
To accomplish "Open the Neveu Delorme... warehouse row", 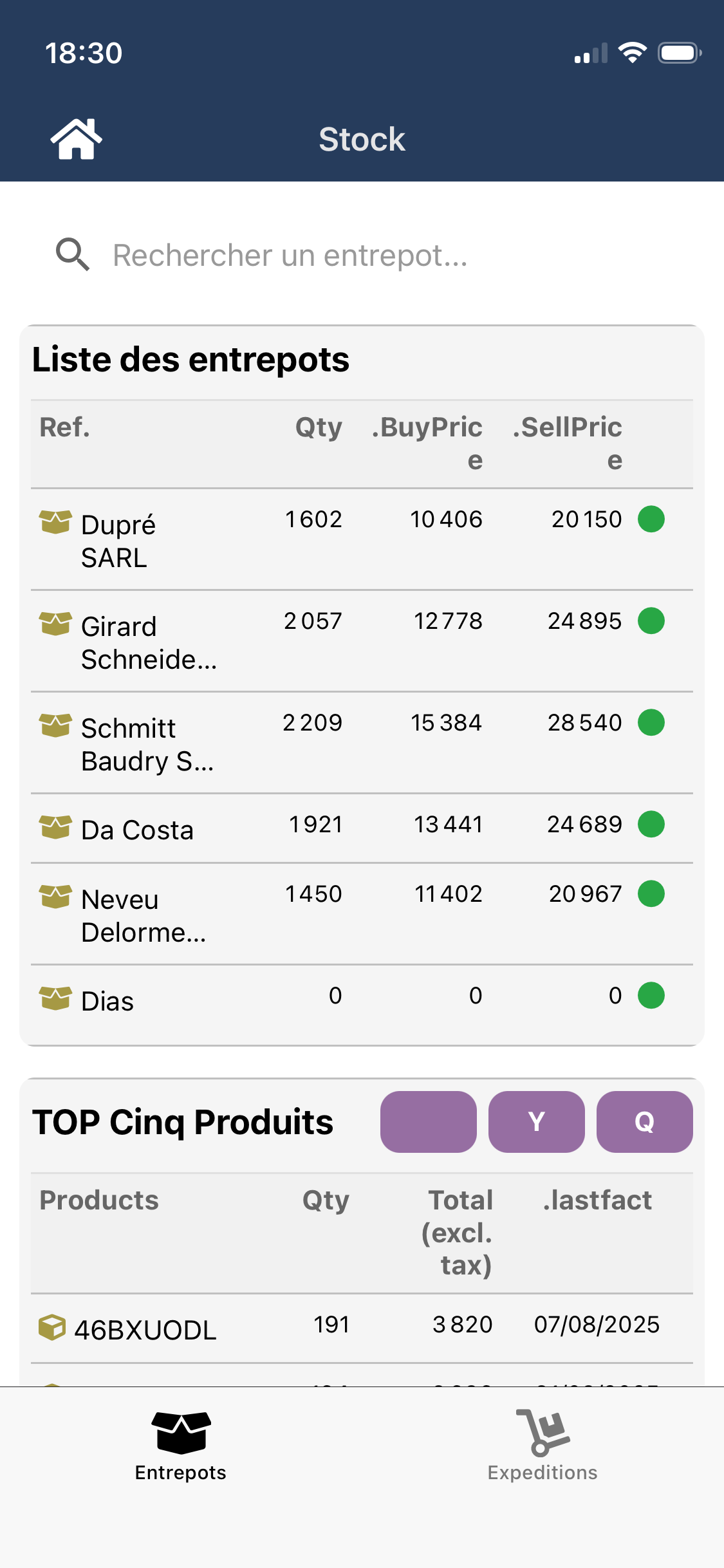I will click(143, 915).
